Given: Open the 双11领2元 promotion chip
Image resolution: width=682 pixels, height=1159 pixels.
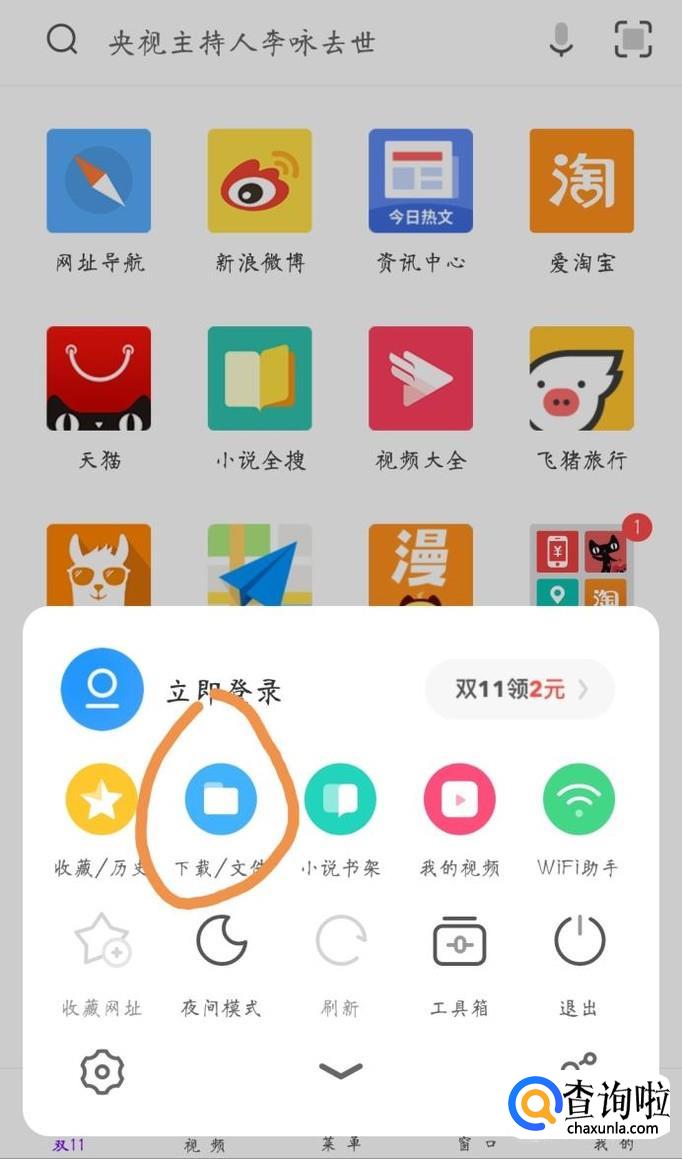Looking at the screenshot, I should (x=520, y=690).
